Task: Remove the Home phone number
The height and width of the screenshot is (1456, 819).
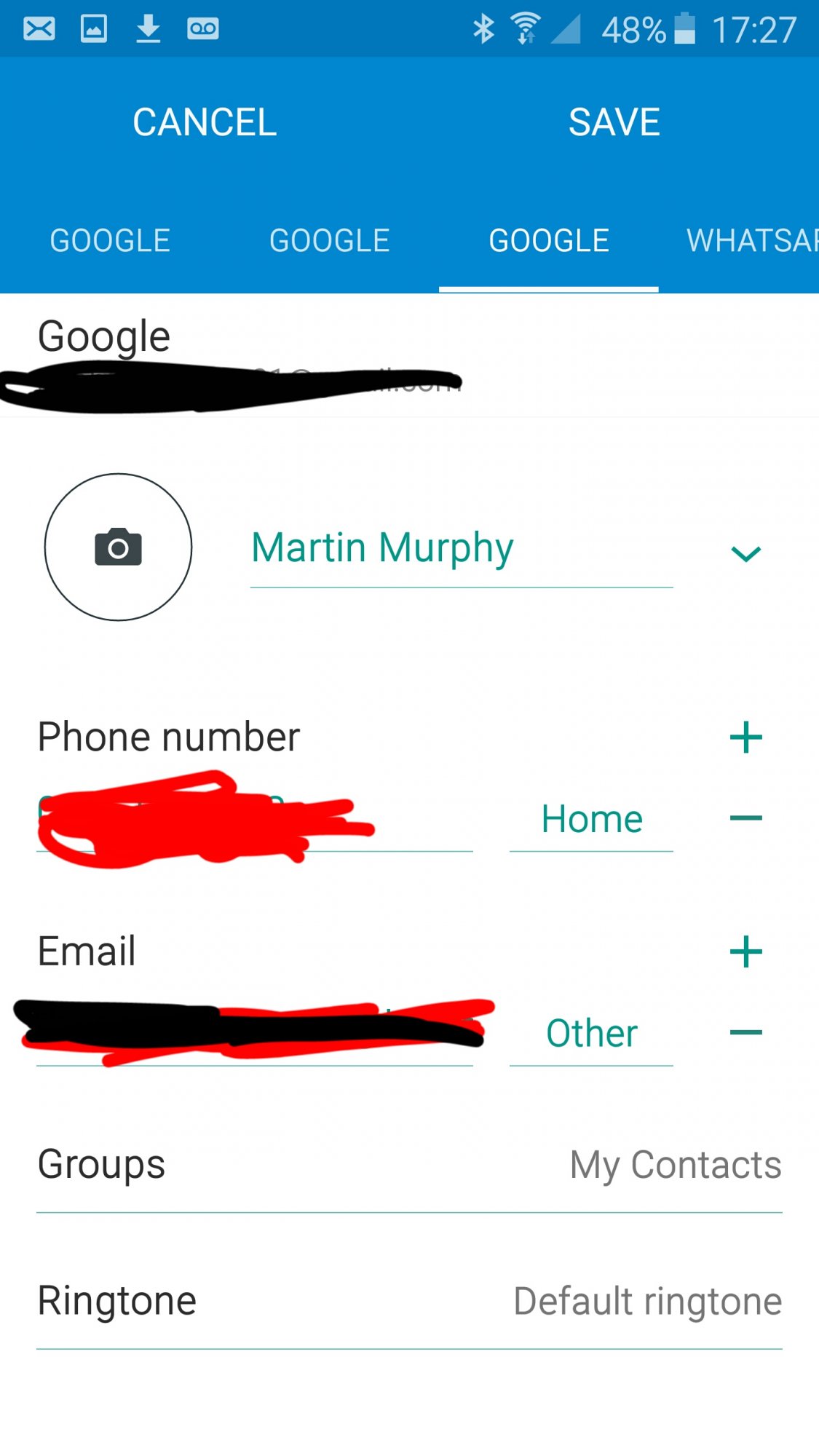Action: (745, 818)
